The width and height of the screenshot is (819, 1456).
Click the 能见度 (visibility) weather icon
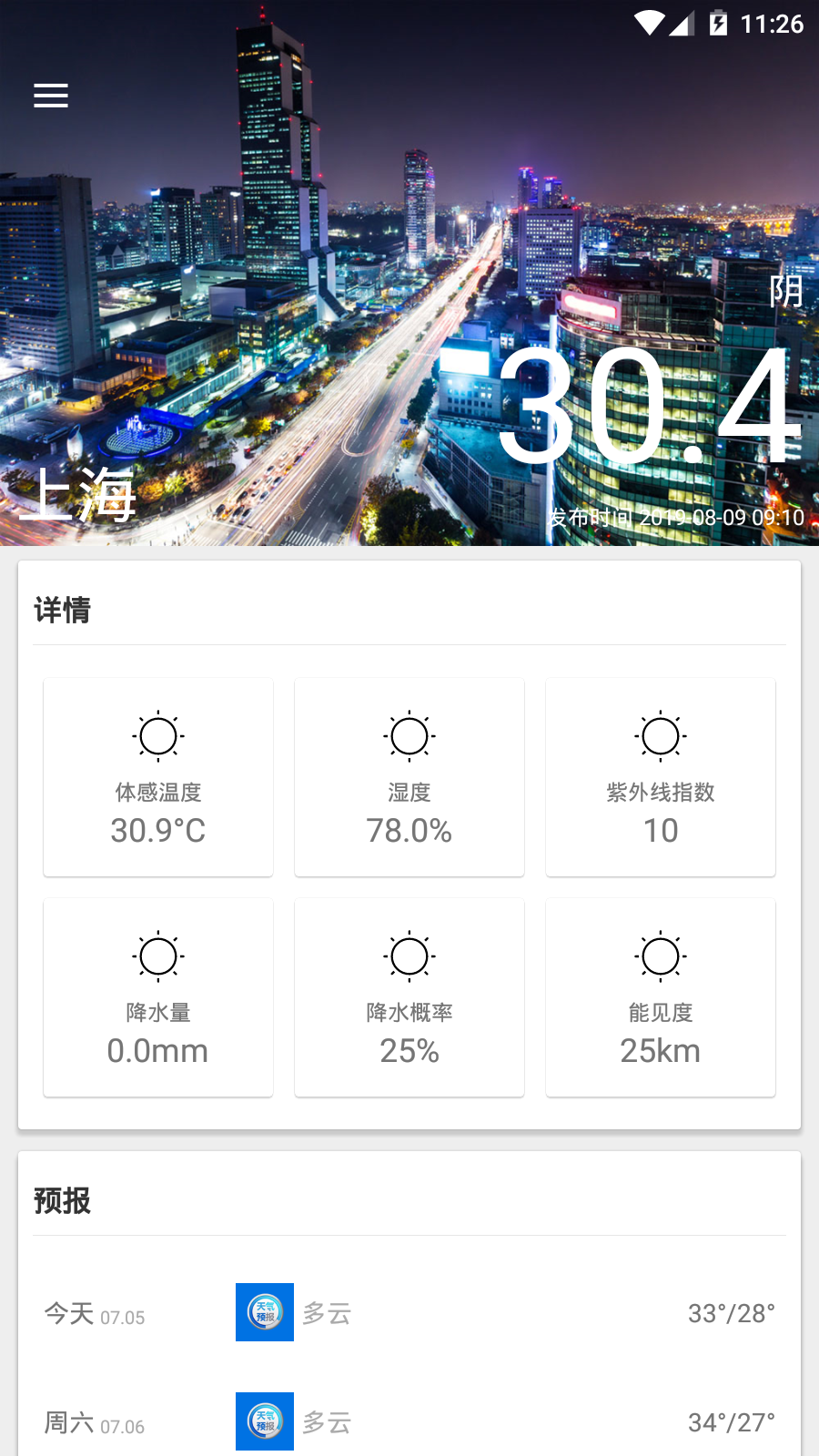pos(661,956)
